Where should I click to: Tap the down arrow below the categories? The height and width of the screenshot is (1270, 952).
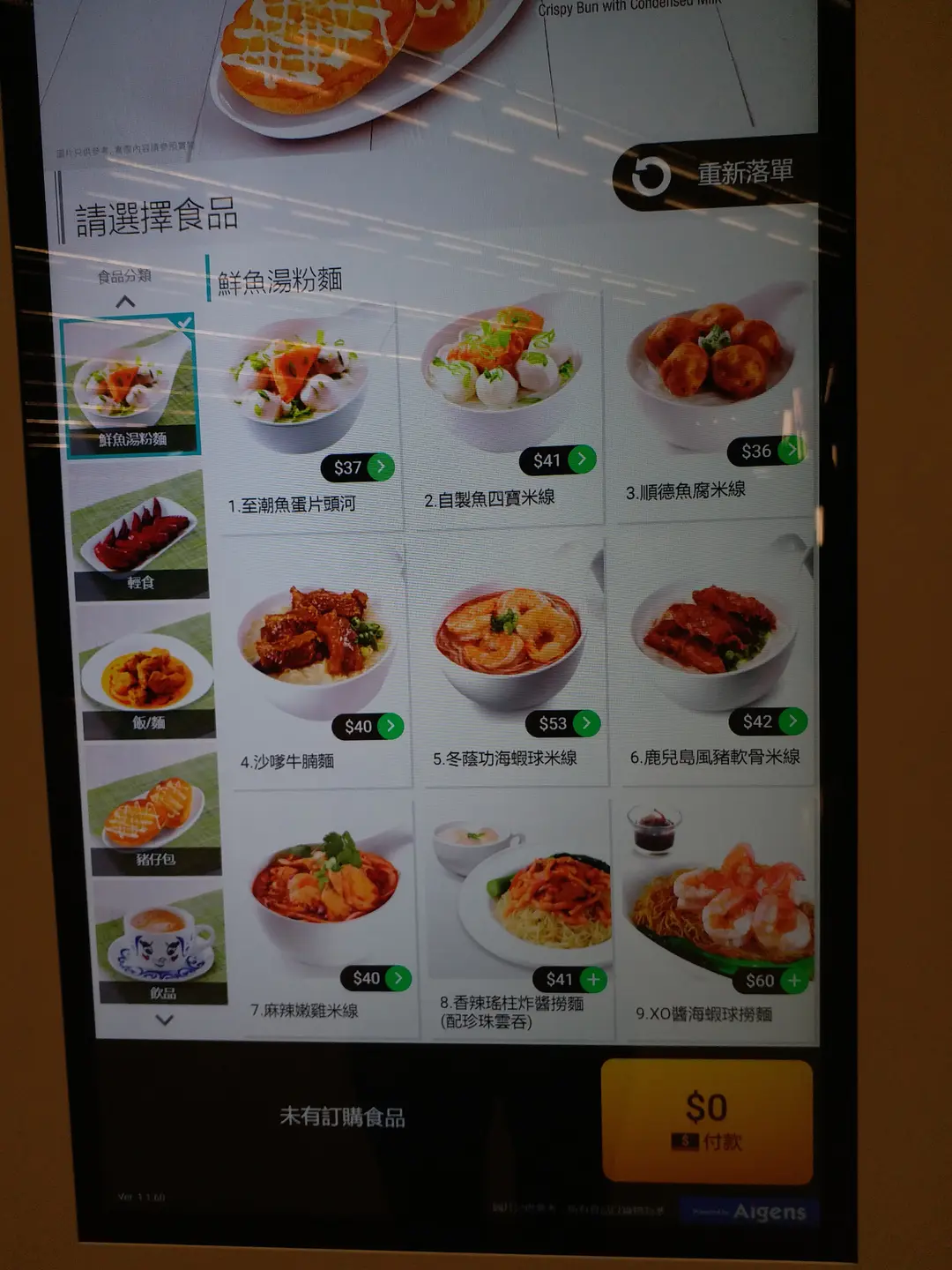(164, 1020)
